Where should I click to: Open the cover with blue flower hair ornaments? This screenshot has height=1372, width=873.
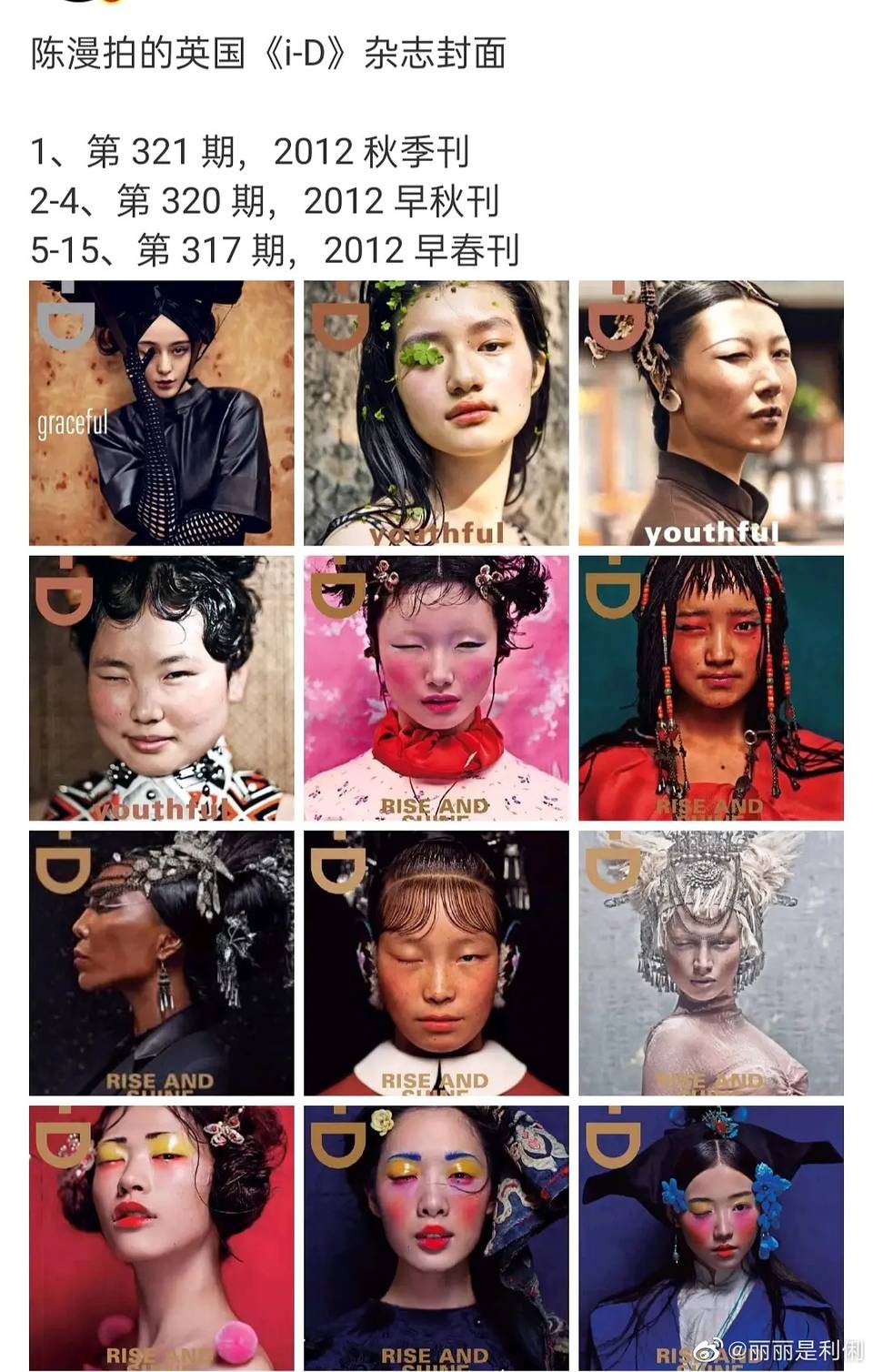(x=710, y=1237)
